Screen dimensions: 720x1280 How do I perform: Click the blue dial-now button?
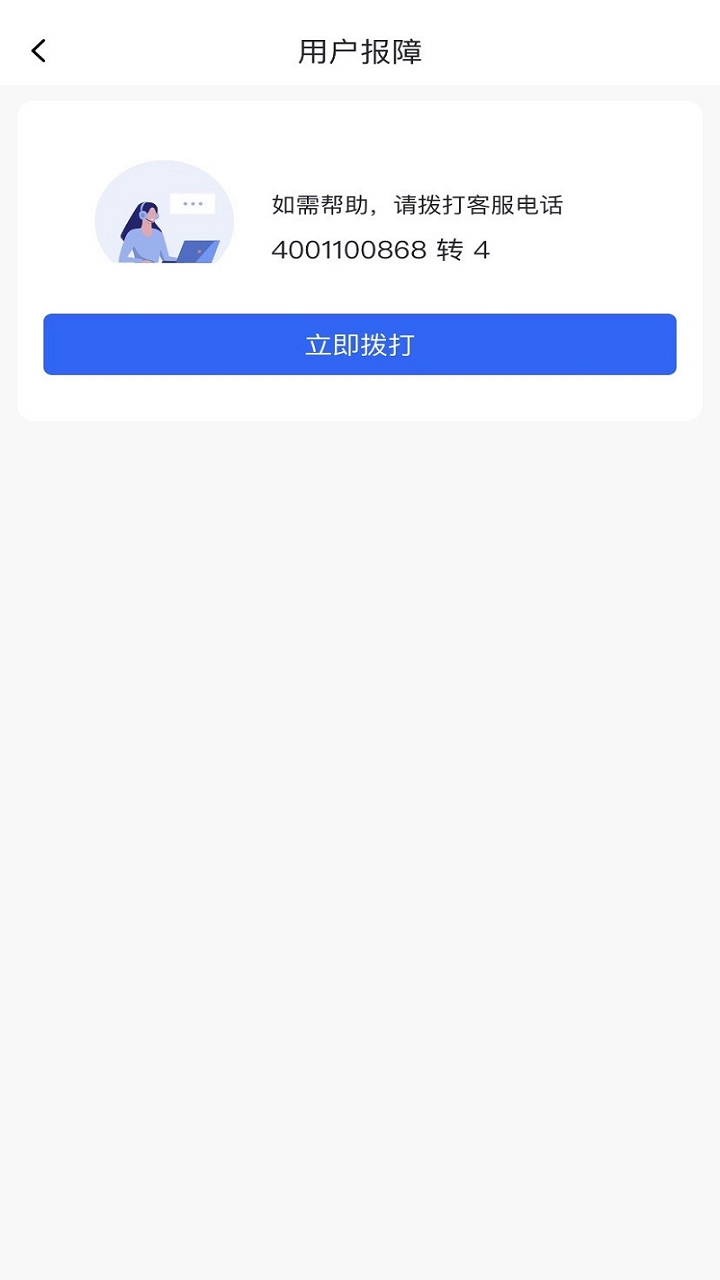[359, 344]
